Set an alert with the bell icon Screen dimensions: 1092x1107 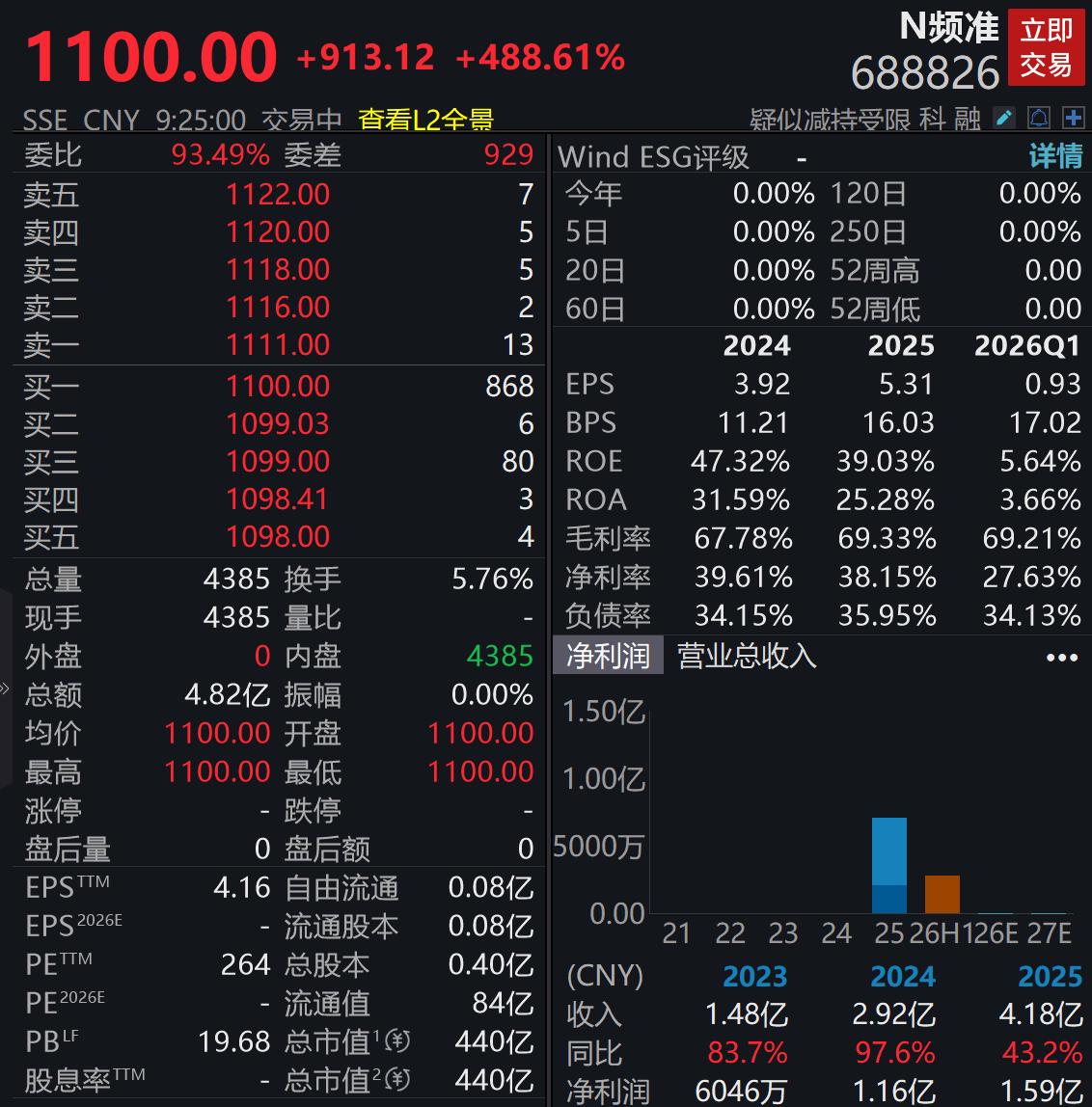click(1038, 118)
